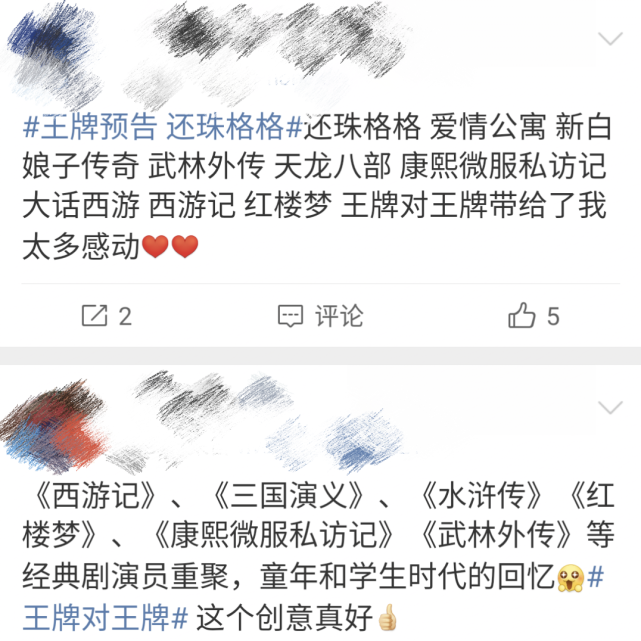Expand the arrow menu on the 西游记 post
Viewport: 641px width, 641px height.
point(610,407)
